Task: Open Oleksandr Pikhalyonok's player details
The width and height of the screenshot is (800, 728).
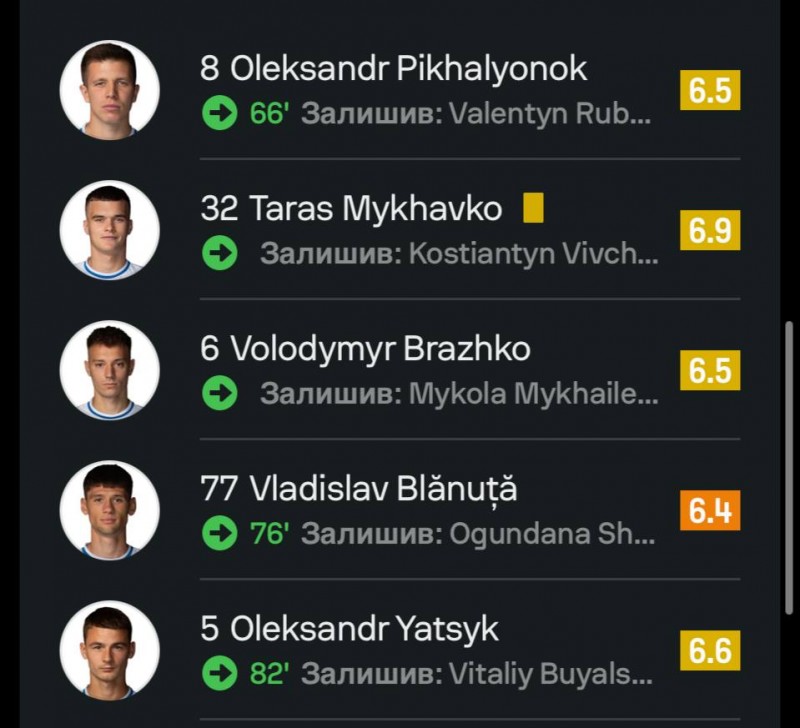Action: coord(394,69)
